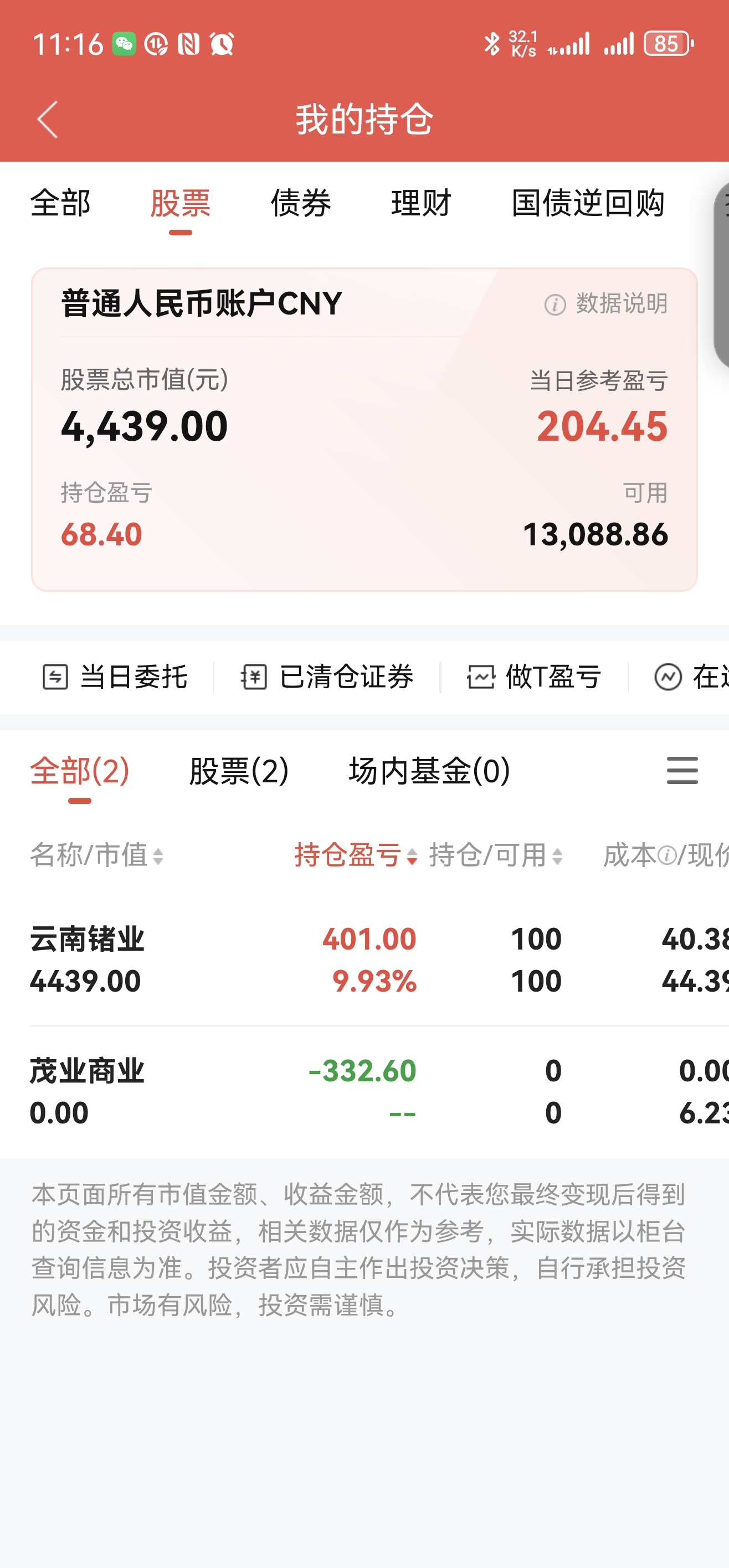Switch to the 全部 top tab
The height and width of the screenshot is (1568, 729).
coord(60,203)
